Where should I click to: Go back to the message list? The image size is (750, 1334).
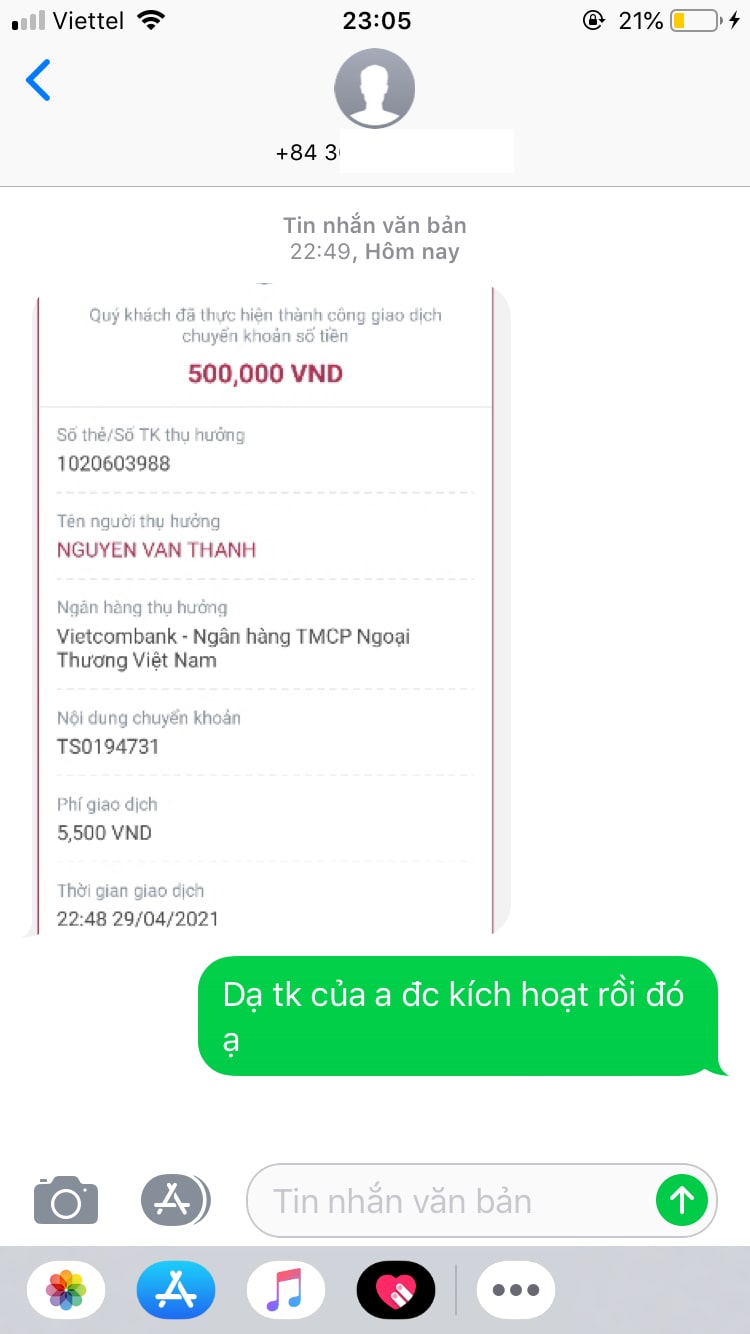point(38,81)
